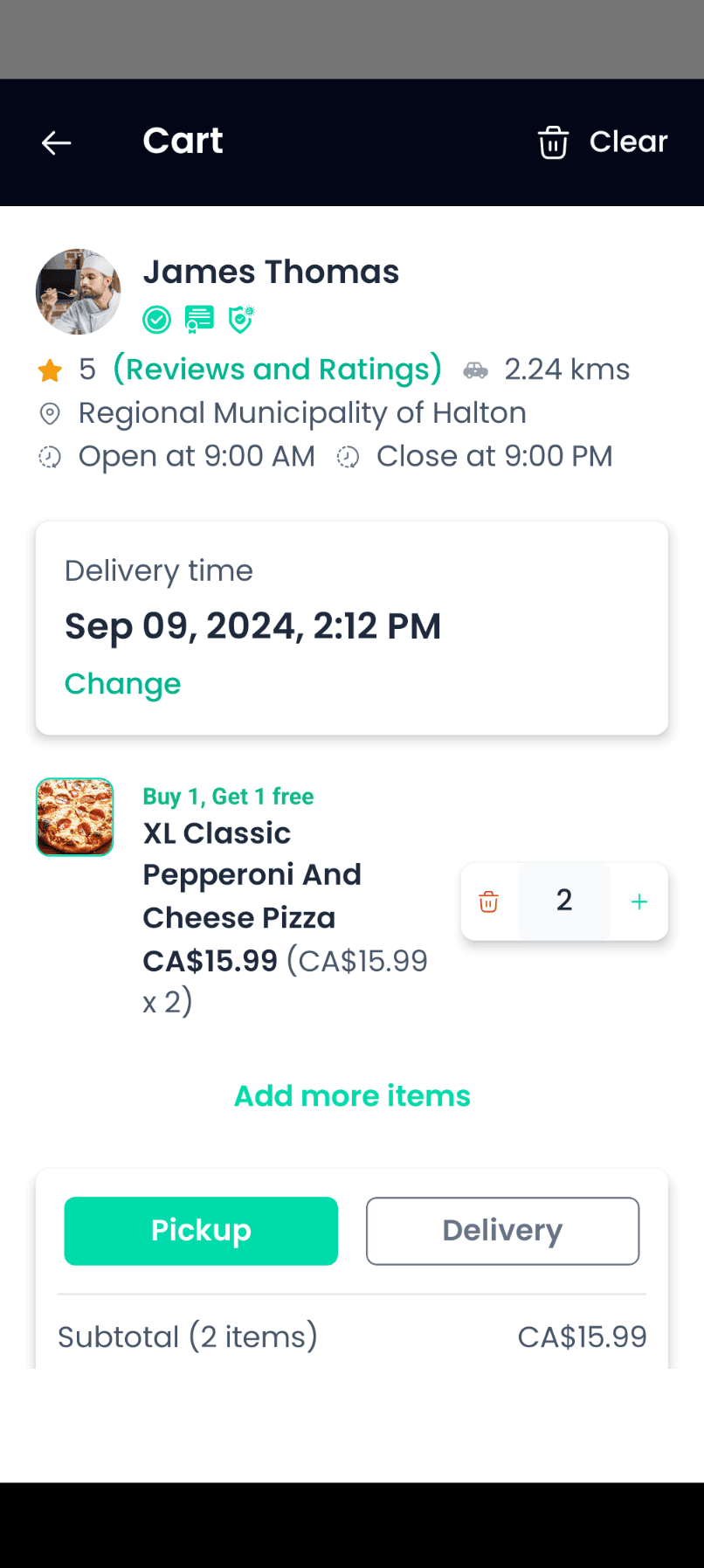
Task: Tap Add more items
Action: (352, 1095)
